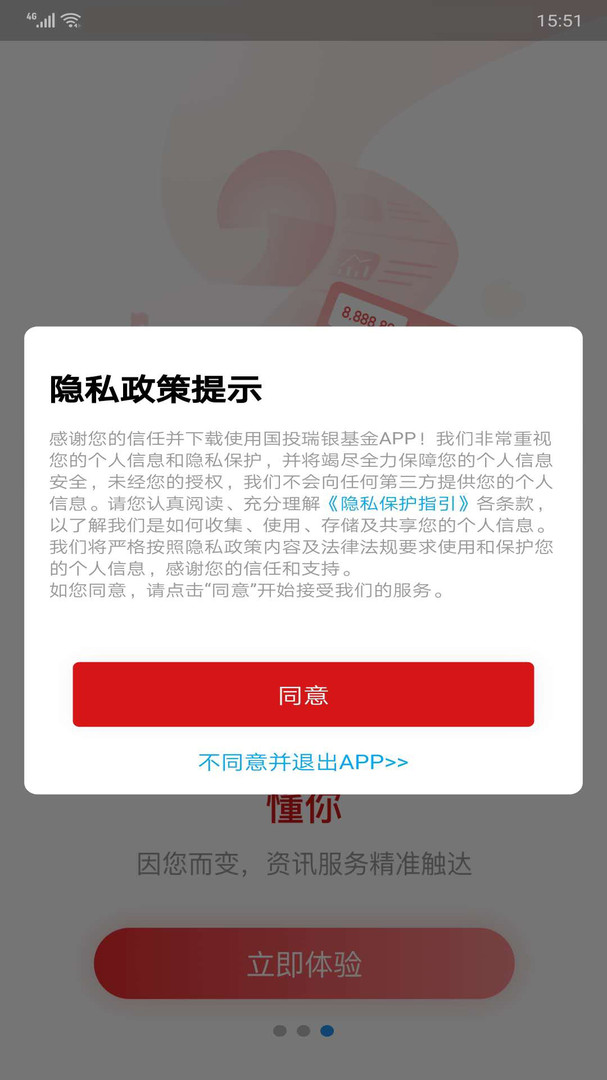Viewport: 607px width, 1080px height.
Task: Select 不同意并退出APP
Action: [303, 762]
